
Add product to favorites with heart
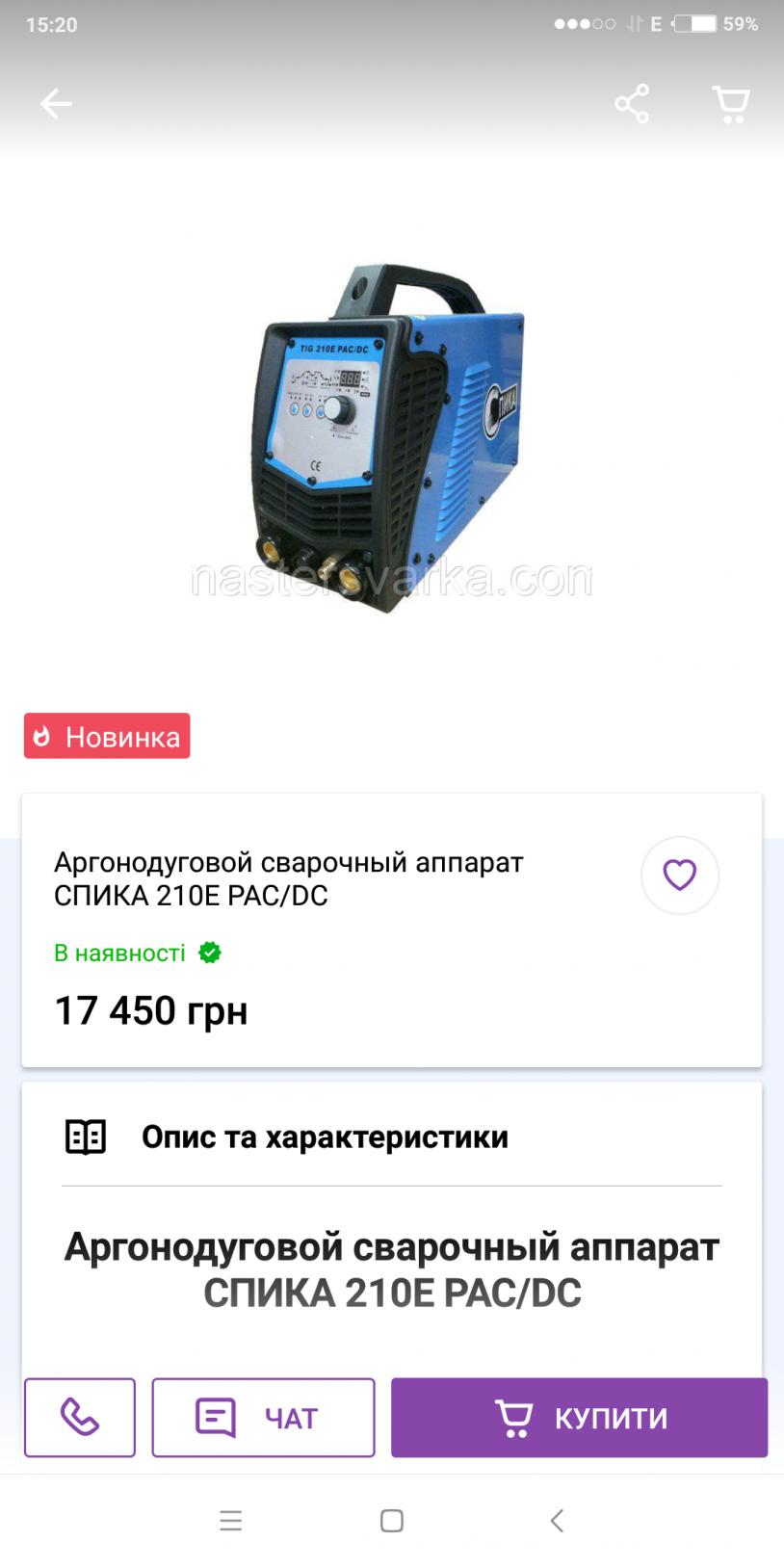(x=680, y=875)
